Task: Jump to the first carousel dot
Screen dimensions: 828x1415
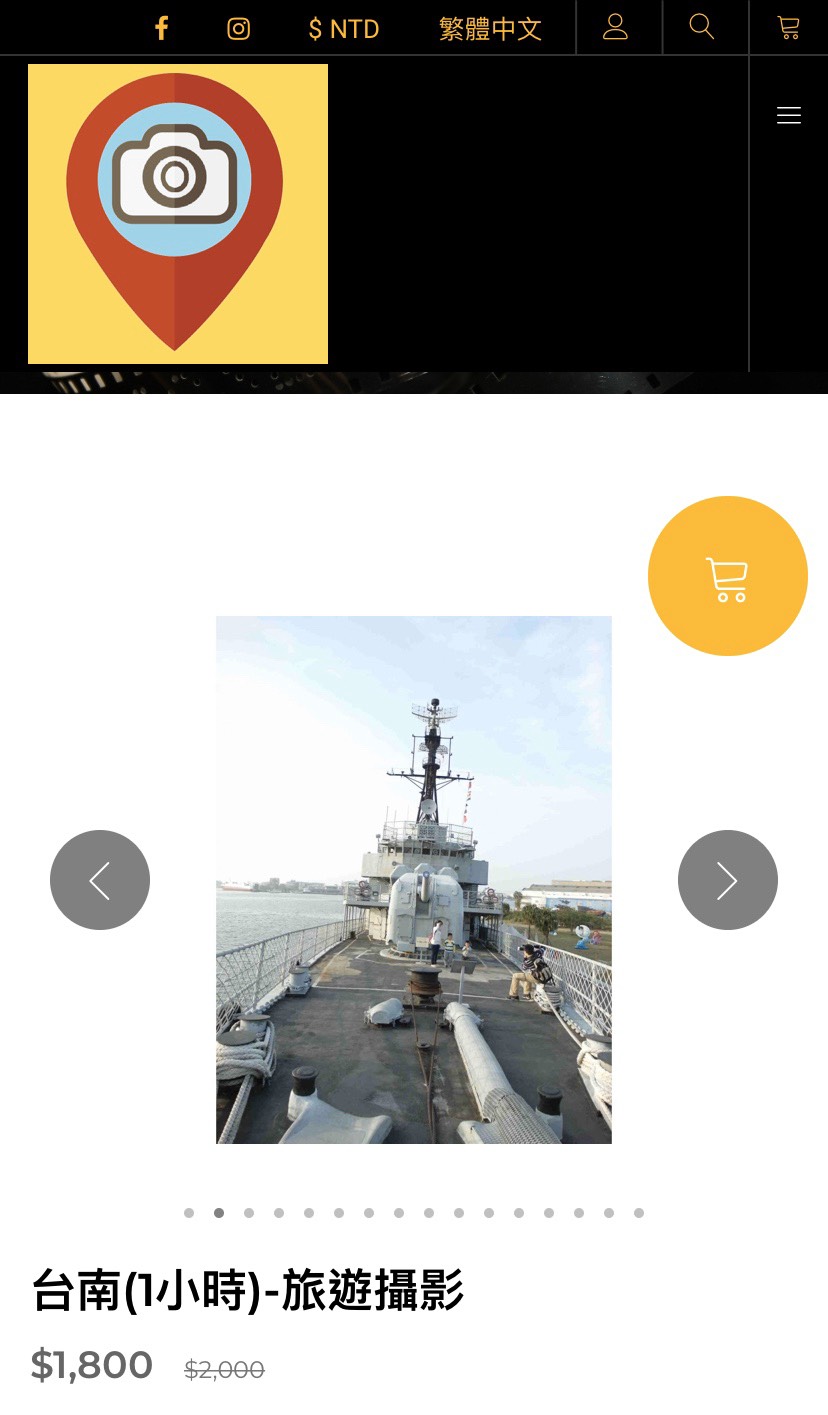Action: pos(189,1213)
